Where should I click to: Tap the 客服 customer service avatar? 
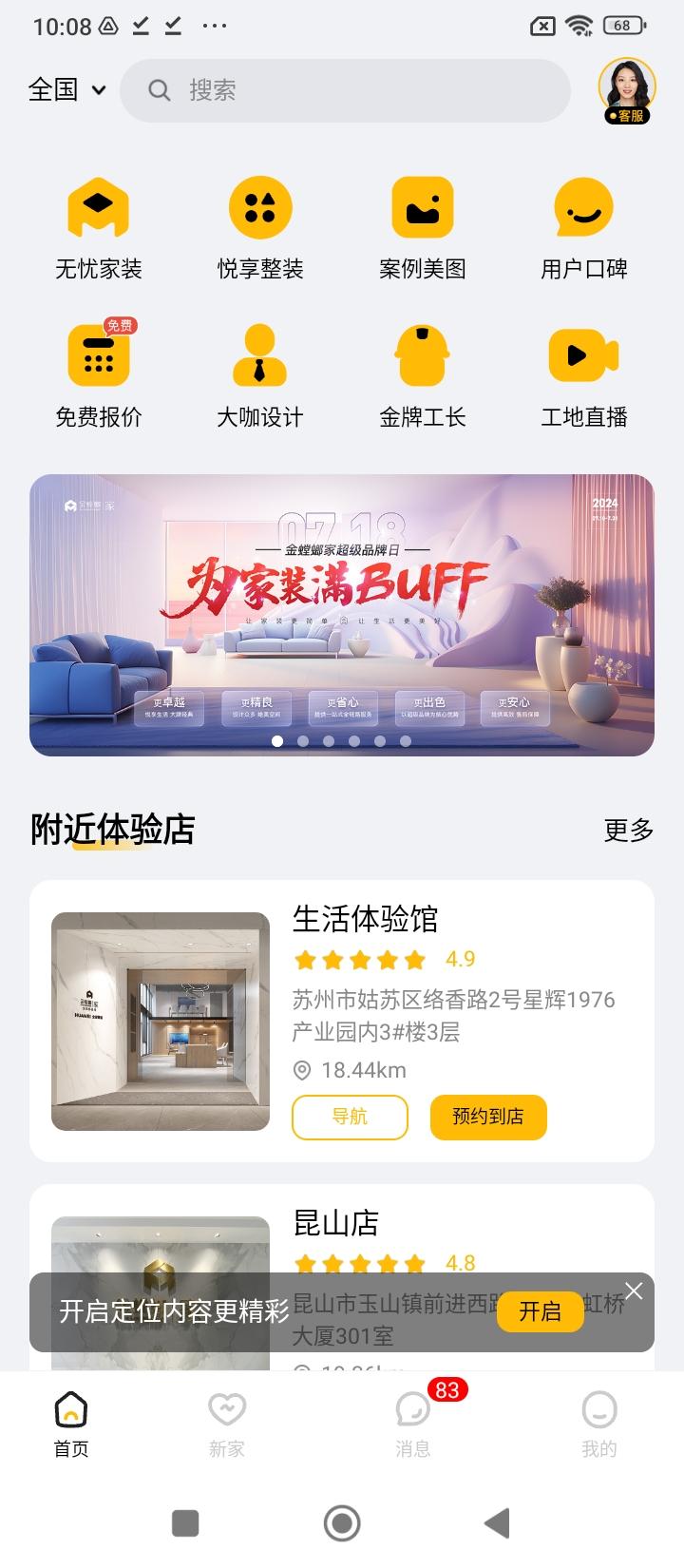pyautogui.click(x=626, y=89)
